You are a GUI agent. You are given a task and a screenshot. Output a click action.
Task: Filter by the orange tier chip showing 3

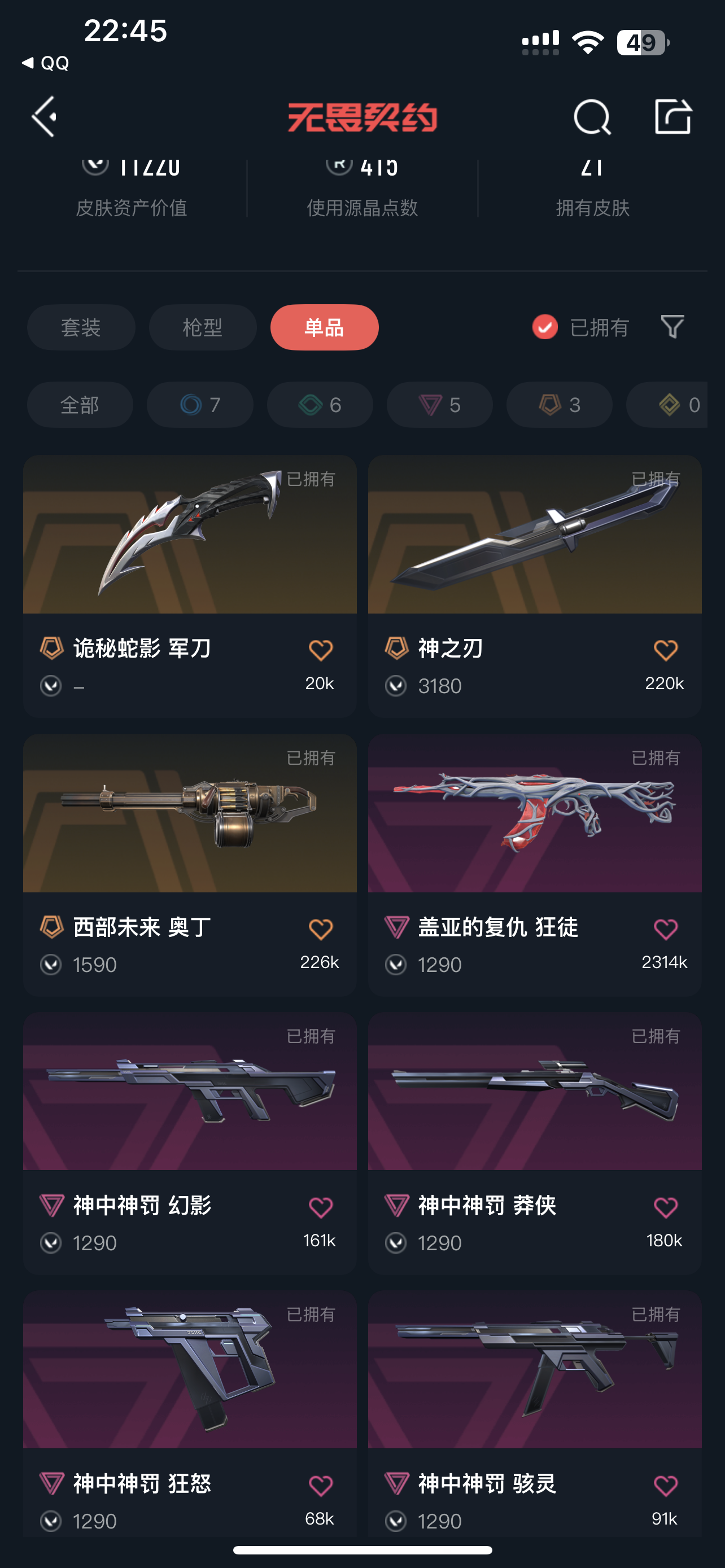(x=560, y=405)
